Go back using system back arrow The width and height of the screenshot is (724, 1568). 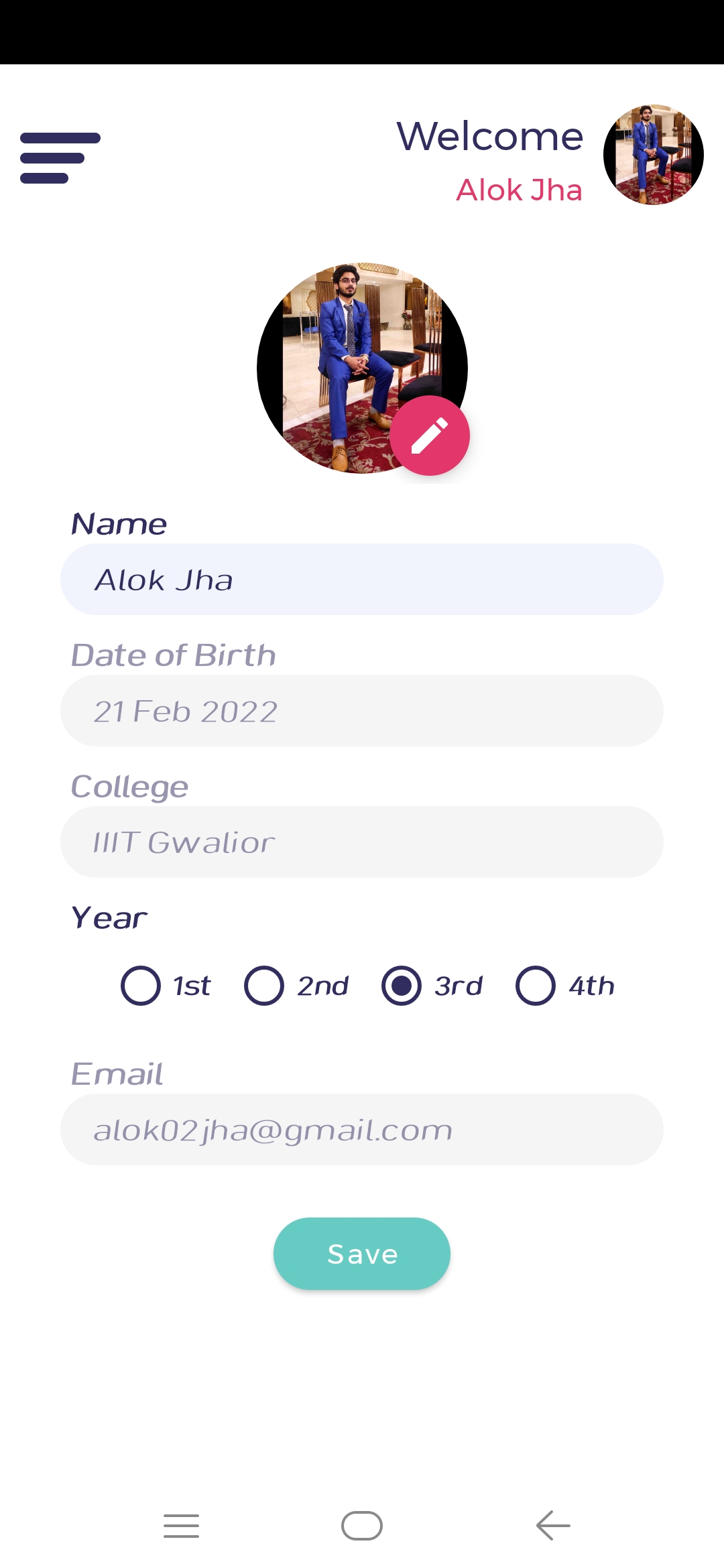tap(553, 1526)
